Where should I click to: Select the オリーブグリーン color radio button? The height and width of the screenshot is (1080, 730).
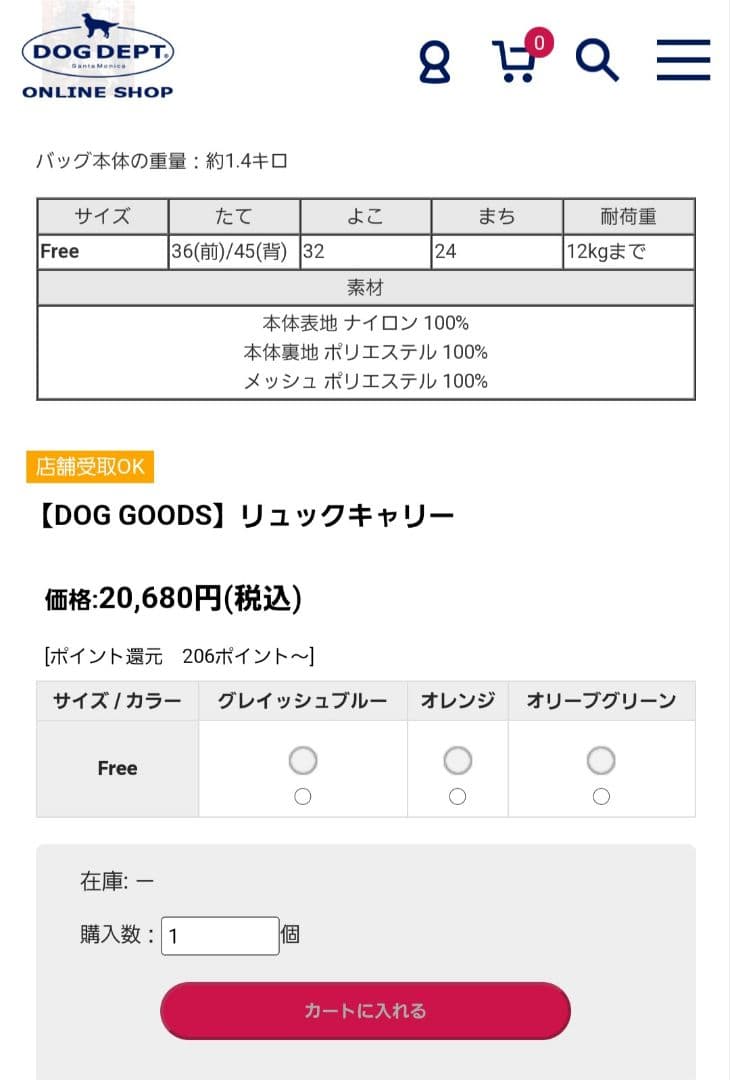coord(602,797)
